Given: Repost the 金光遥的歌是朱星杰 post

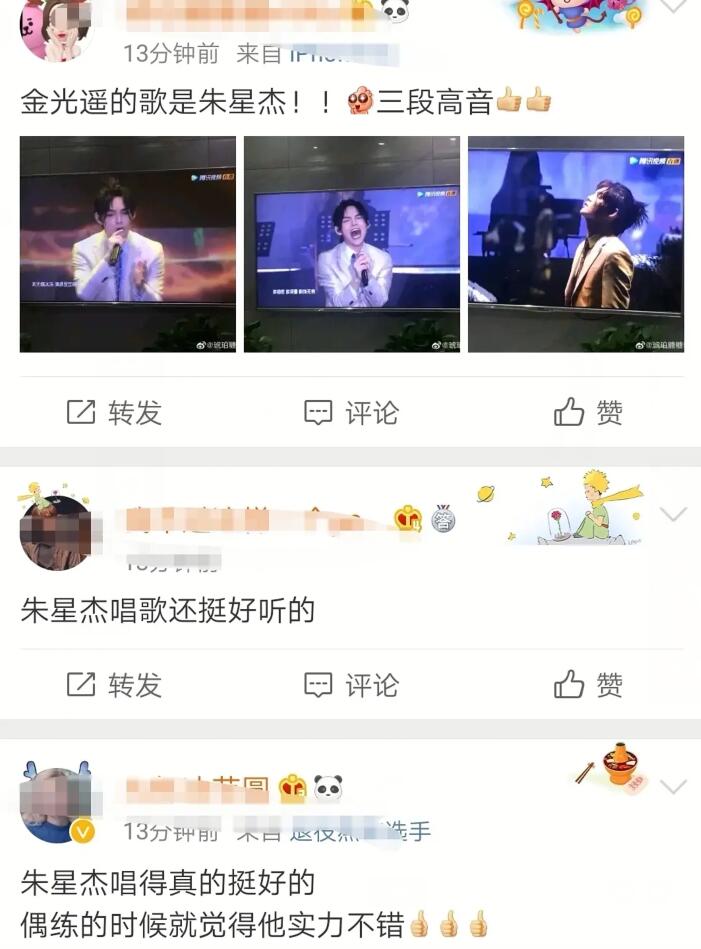Looking at the screenshot, I should [x=114, y=412].
